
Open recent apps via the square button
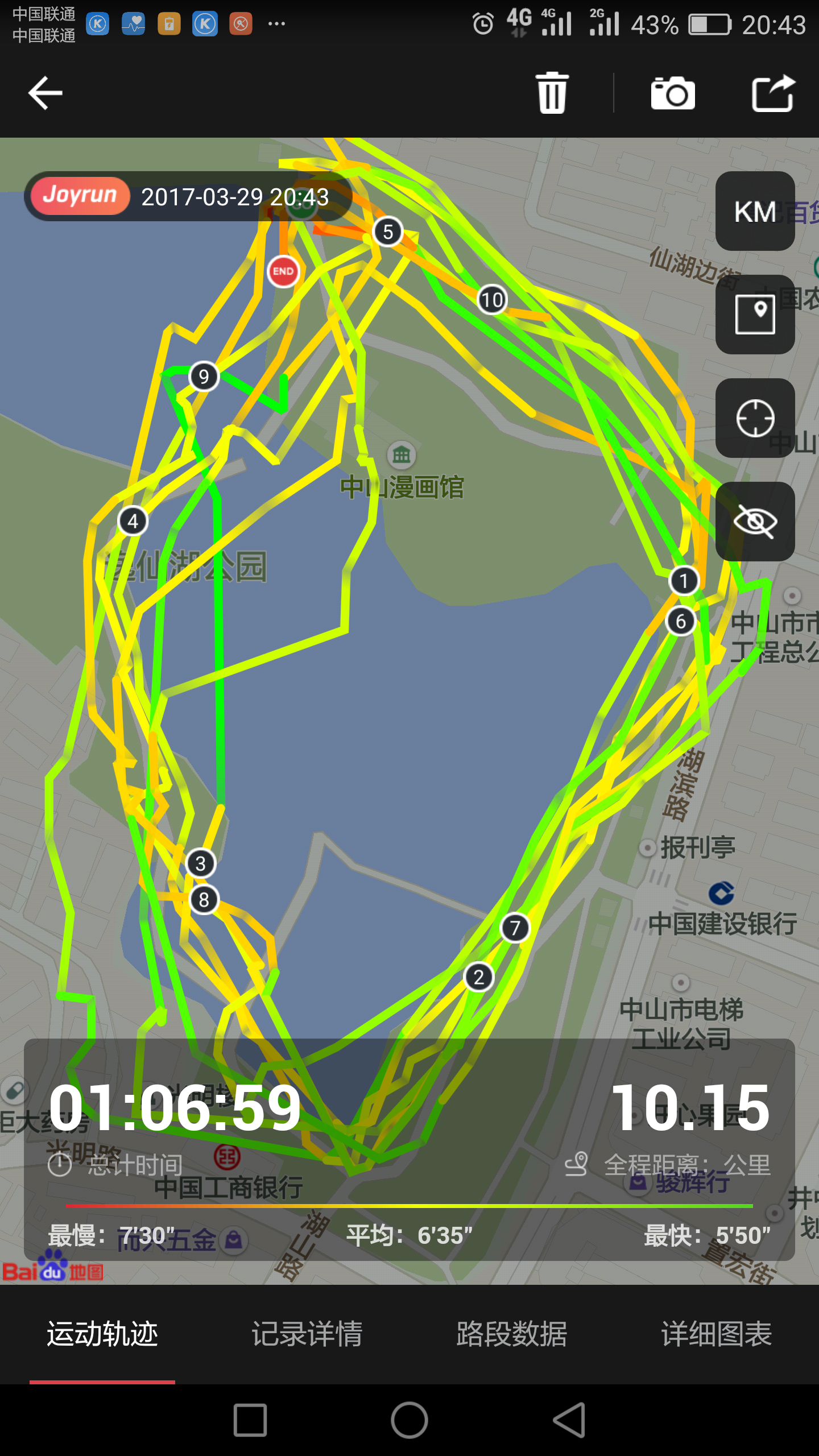250,1420
